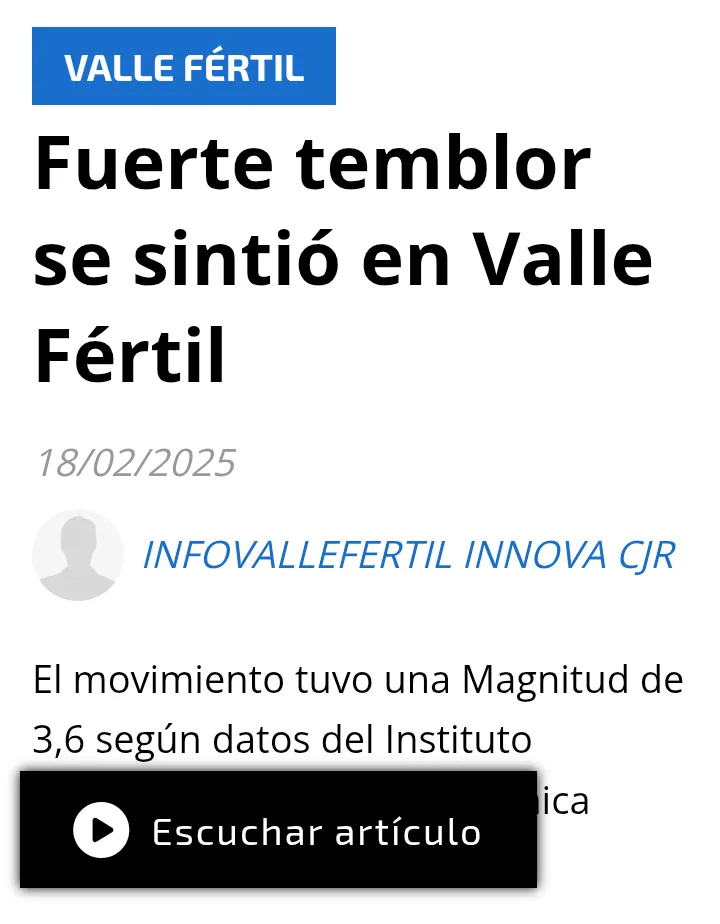Open author INFOVALLEFERTIL INNOVA CJR page
The height and width of the screenshot is (924, 720).
click(x=408, y=555)
